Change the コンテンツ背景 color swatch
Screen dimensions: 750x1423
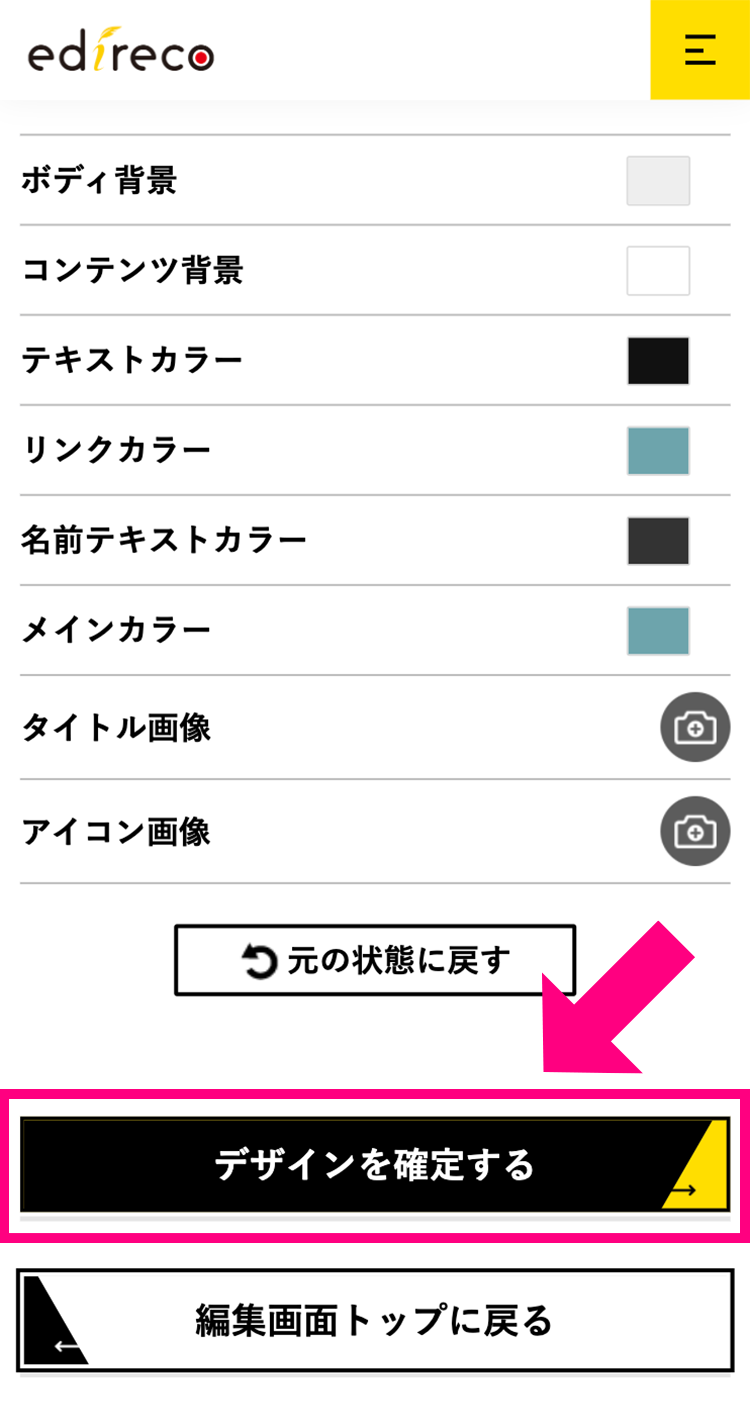tap(658, 271)
